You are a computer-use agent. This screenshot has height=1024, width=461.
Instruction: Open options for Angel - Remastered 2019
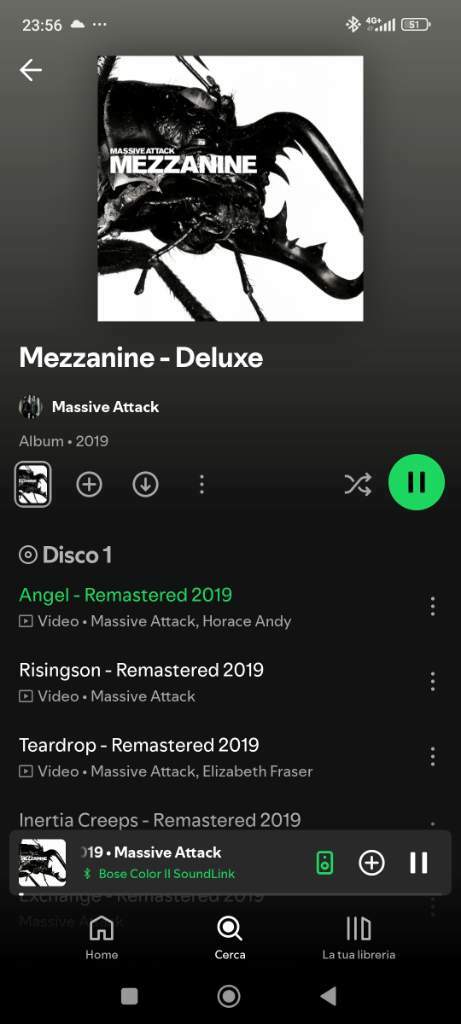432,606
